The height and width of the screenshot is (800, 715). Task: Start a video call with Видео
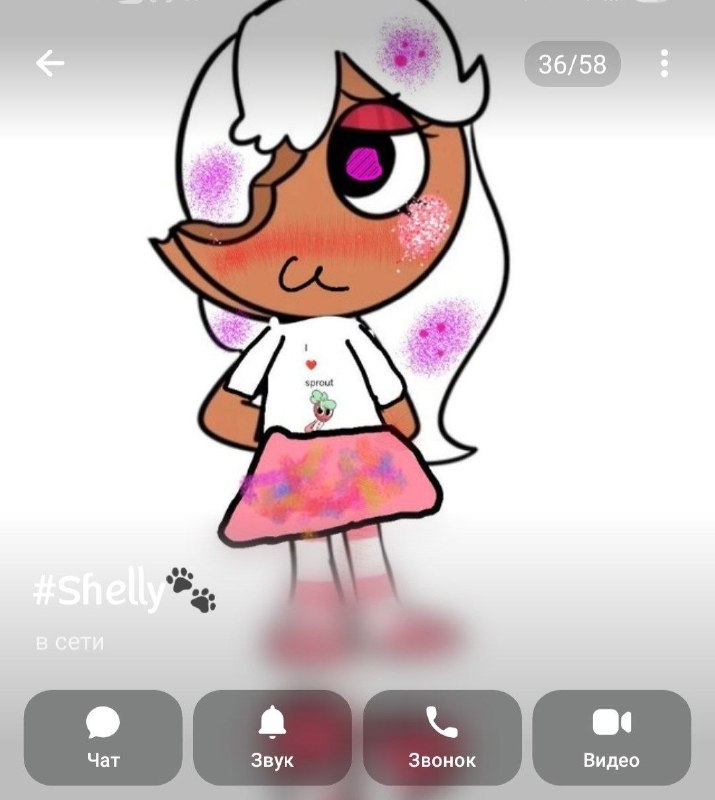click(x=611, y=737)
